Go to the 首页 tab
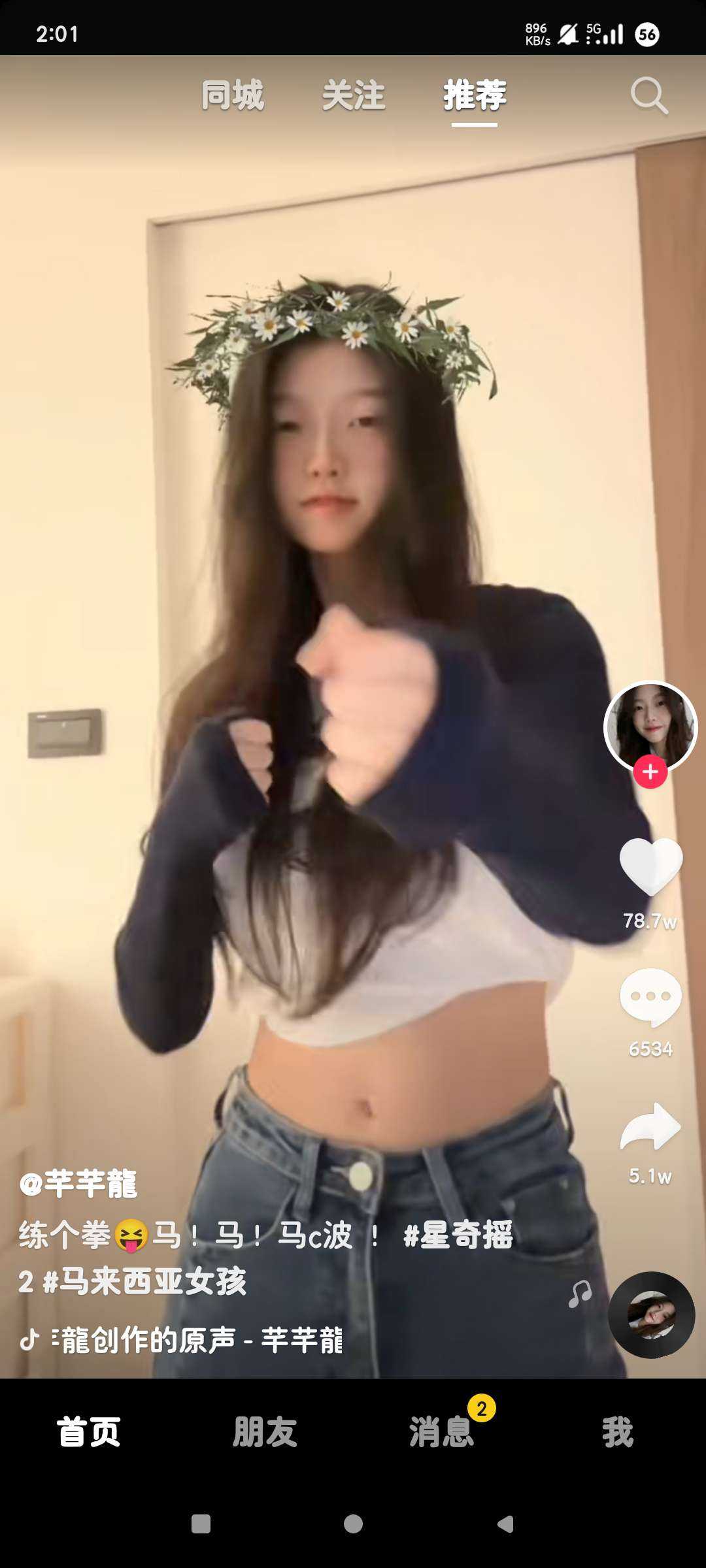This screenshot has width=706, height=1568. click(x=88, y=1432)
